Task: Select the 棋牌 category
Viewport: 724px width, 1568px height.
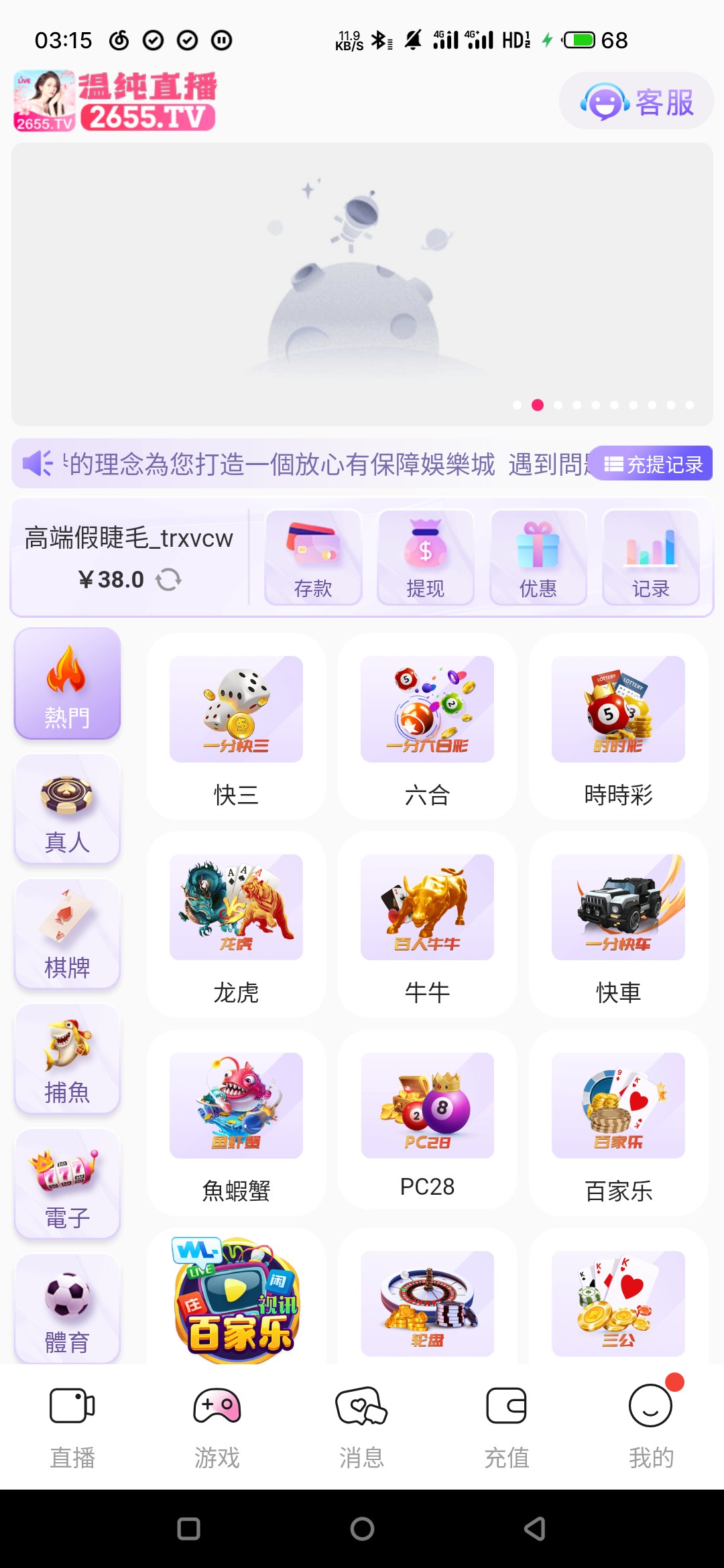Action: click(67, 934)
